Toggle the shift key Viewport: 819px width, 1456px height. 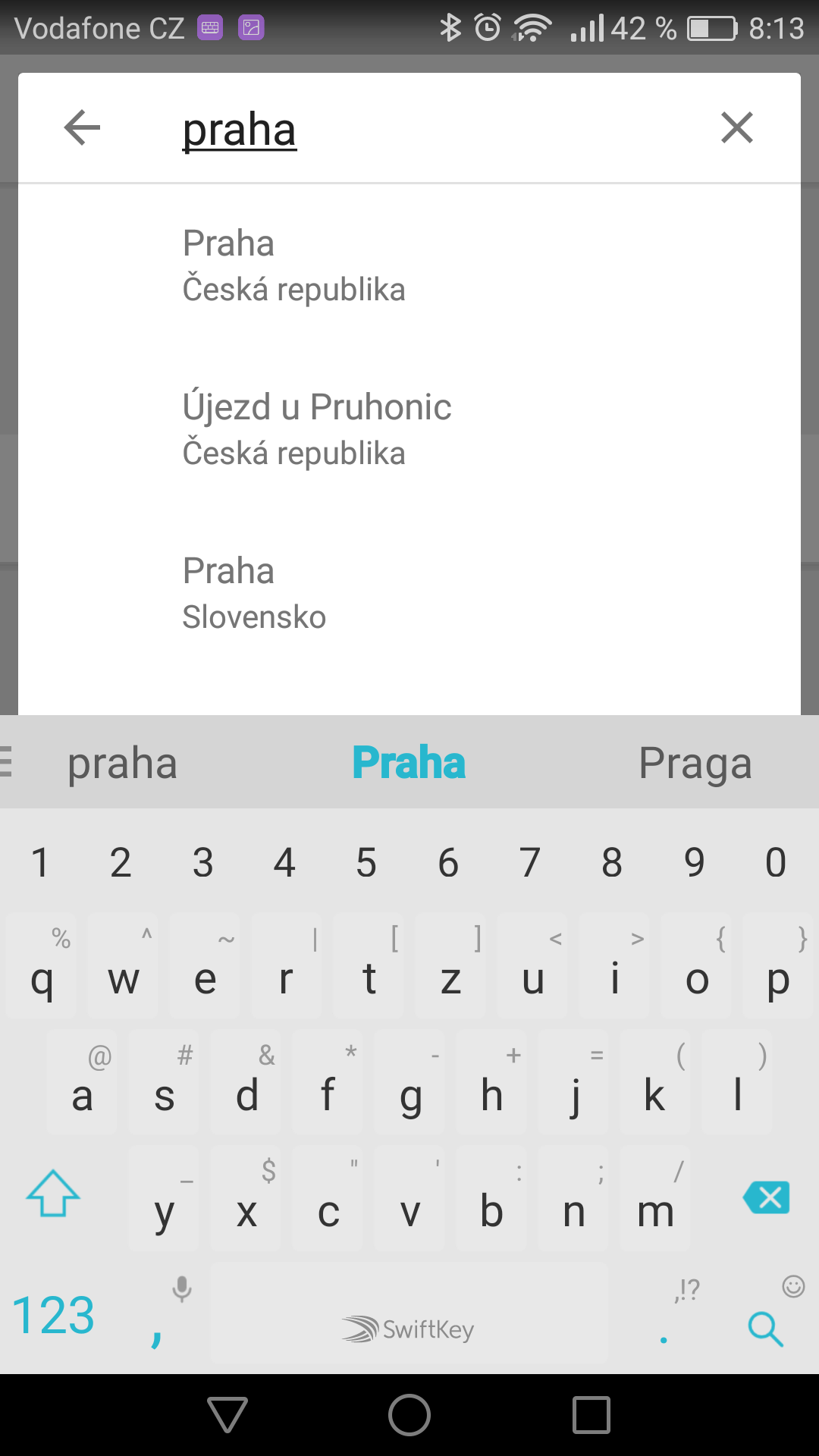click(53, 1194)
